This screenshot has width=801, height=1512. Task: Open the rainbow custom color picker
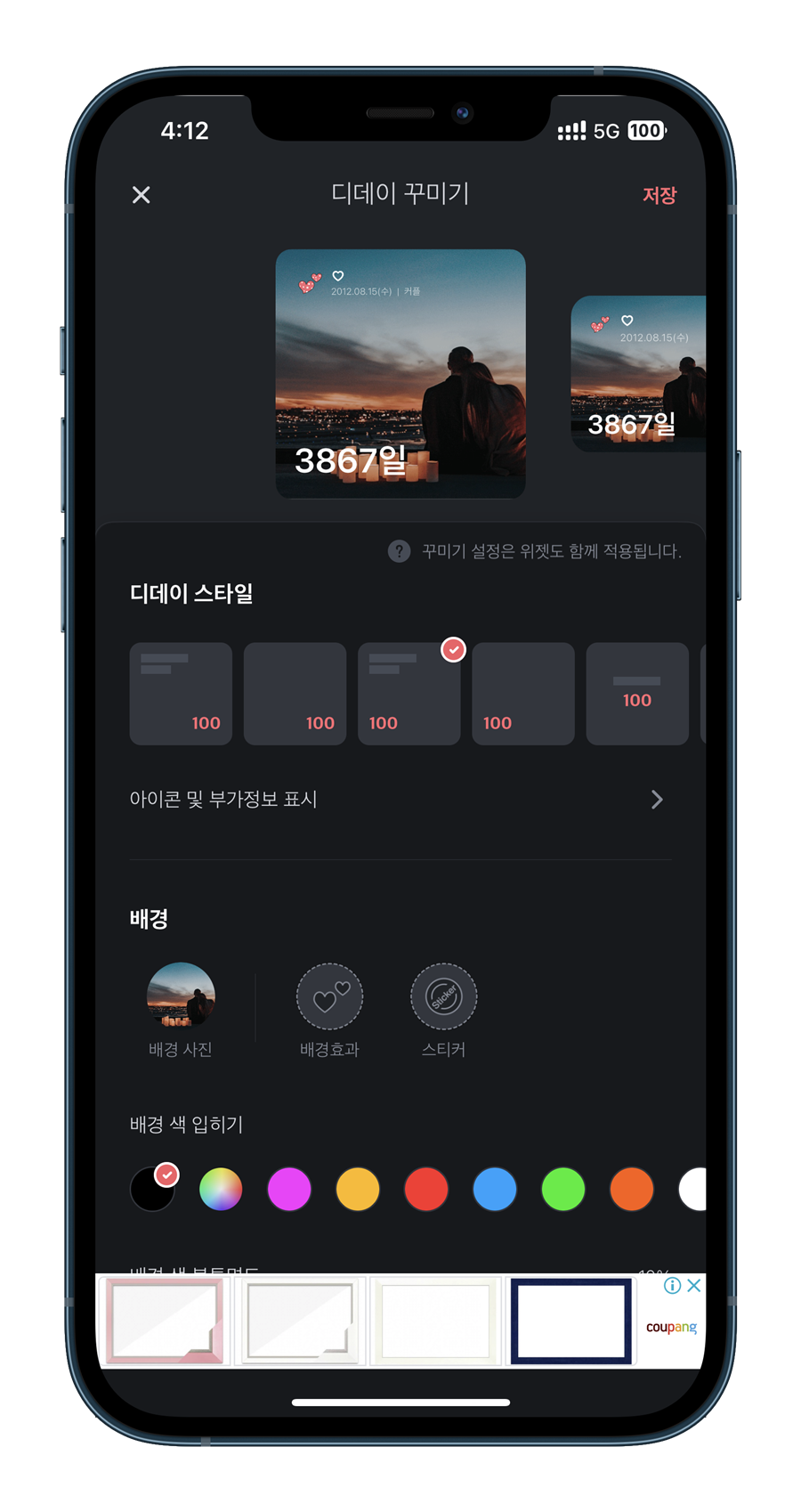coord(221,1190)
